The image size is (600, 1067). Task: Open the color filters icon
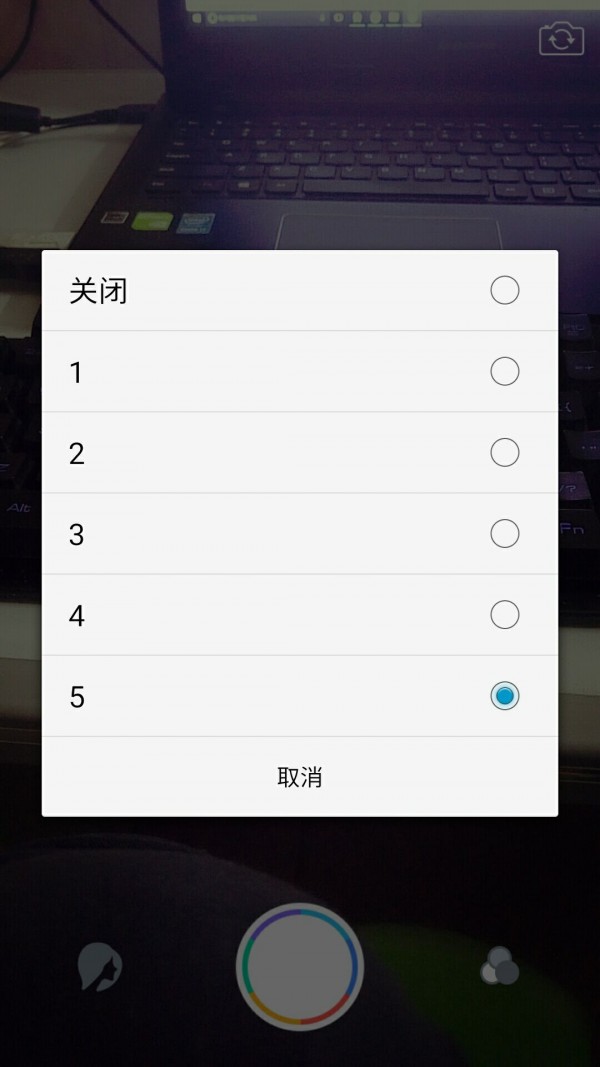[x=500, y=967]
